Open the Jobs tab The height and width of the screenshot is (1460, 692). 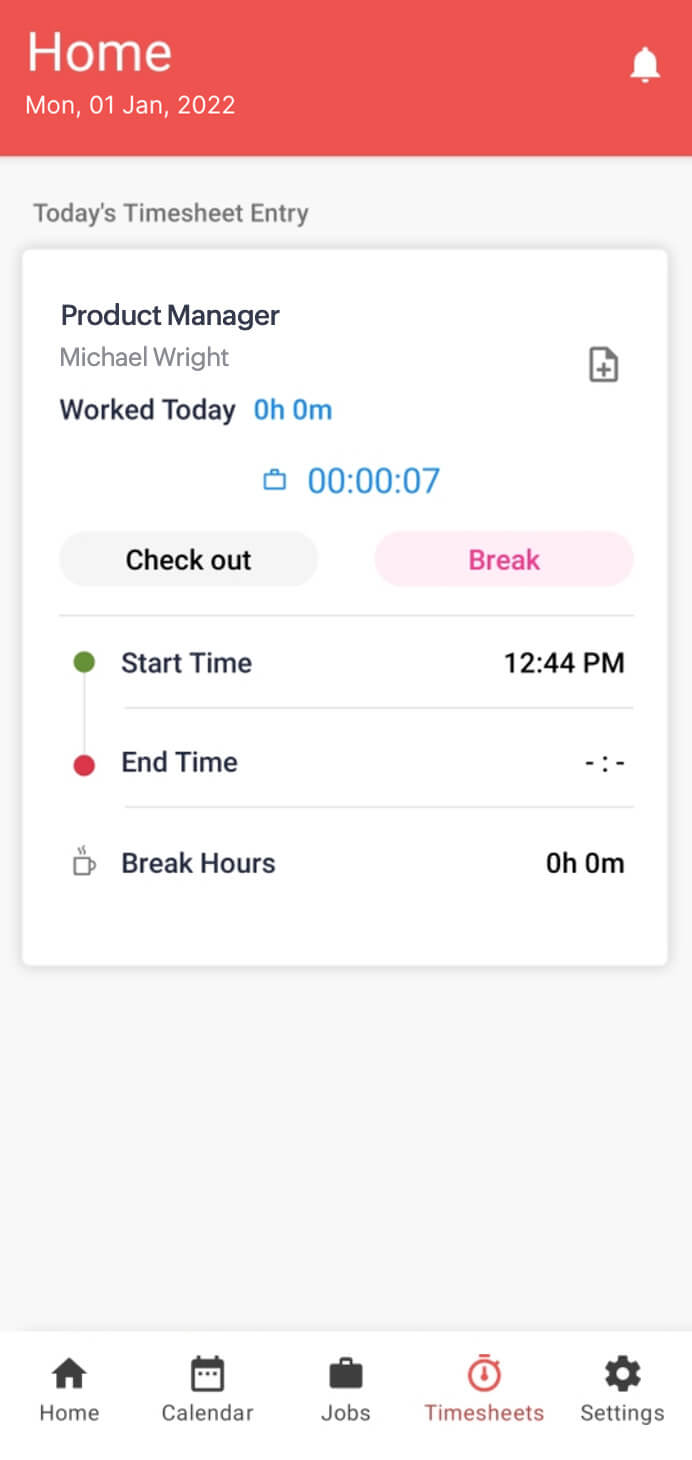tap(346, 1390)
